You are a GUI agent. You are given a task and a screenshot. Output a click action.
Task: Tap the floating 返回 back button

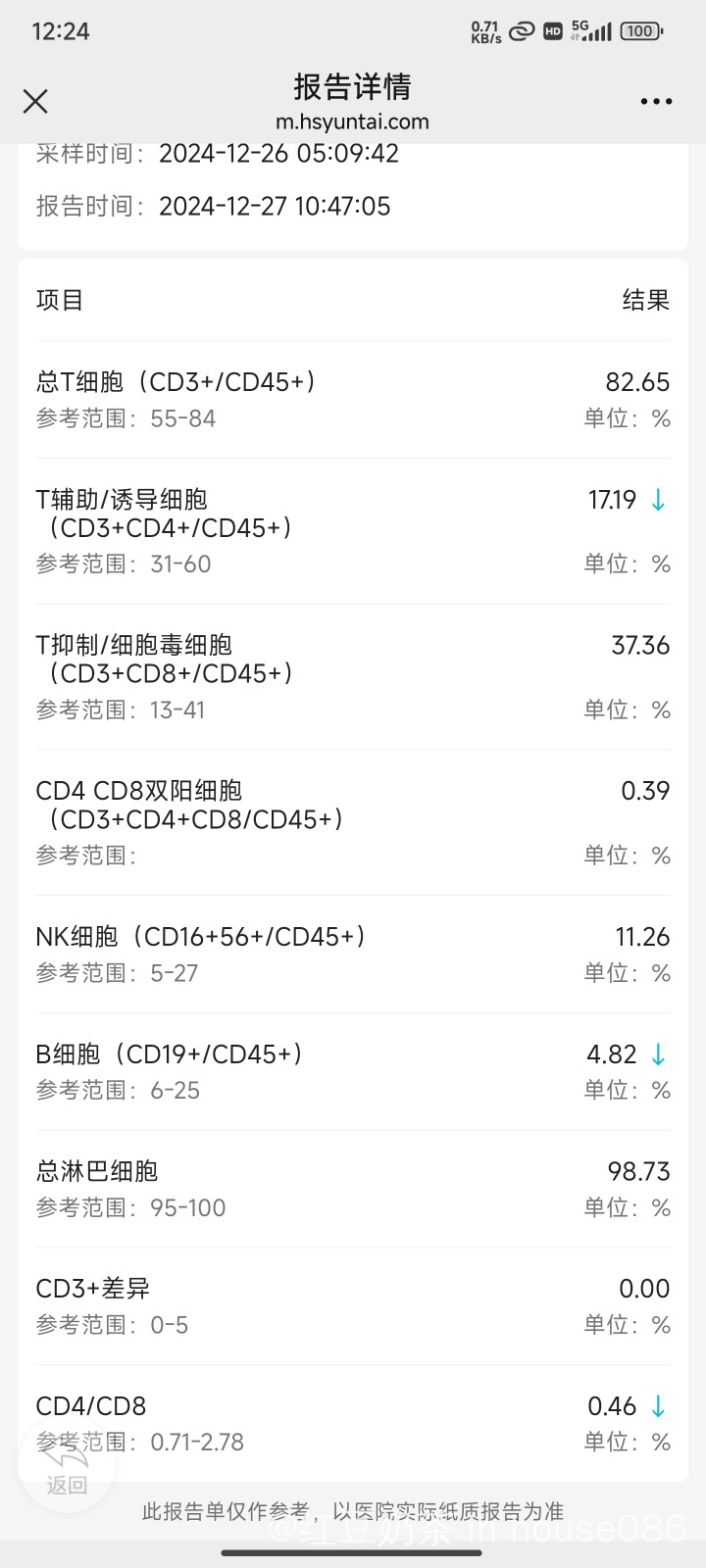point(67,1467)
